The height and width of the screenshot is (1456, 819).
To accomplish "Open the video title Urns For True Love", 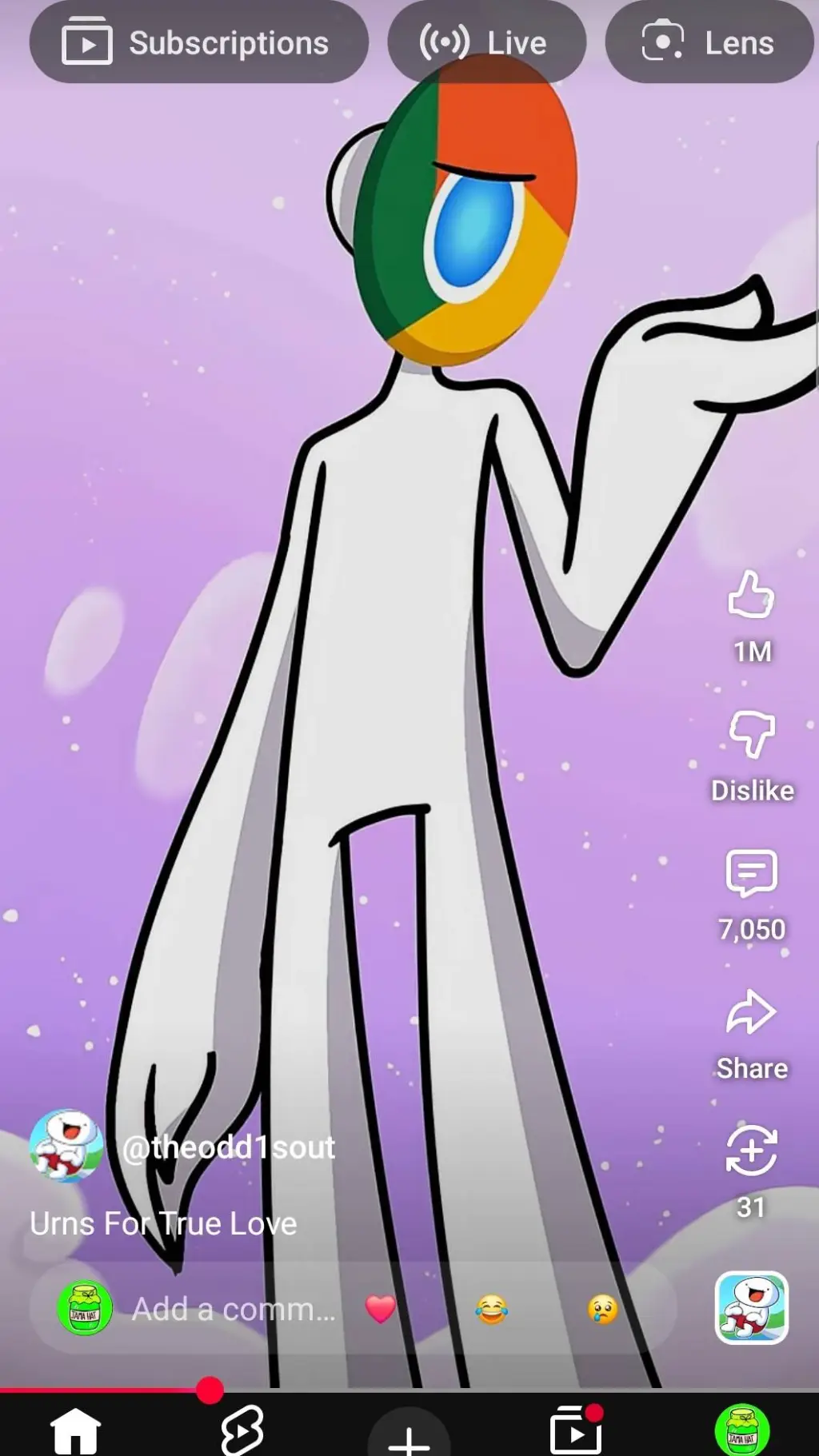I will [163, 1223].
